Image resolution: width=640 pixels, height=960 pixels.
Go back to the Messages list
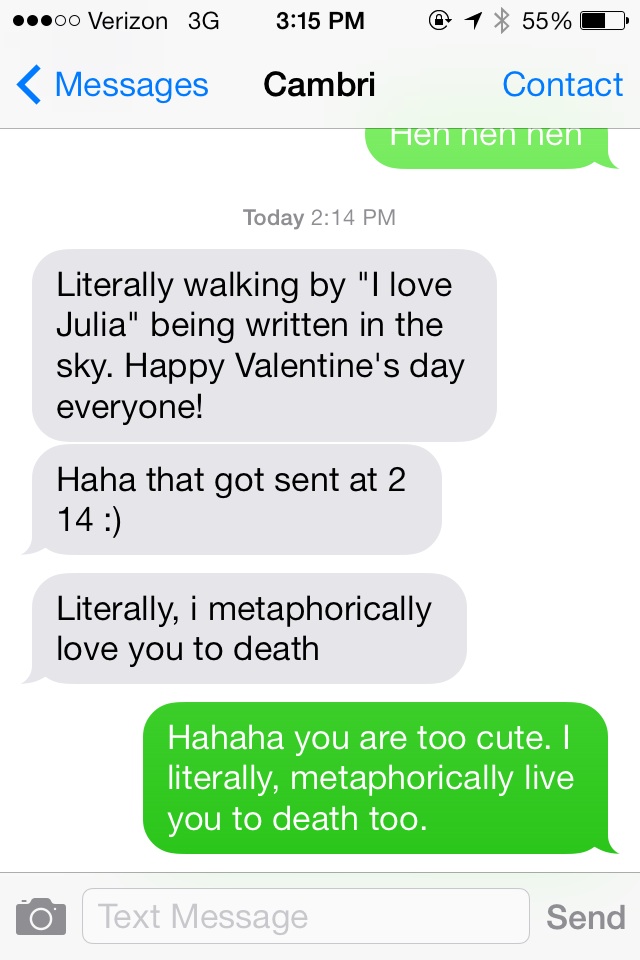[112, 86]
